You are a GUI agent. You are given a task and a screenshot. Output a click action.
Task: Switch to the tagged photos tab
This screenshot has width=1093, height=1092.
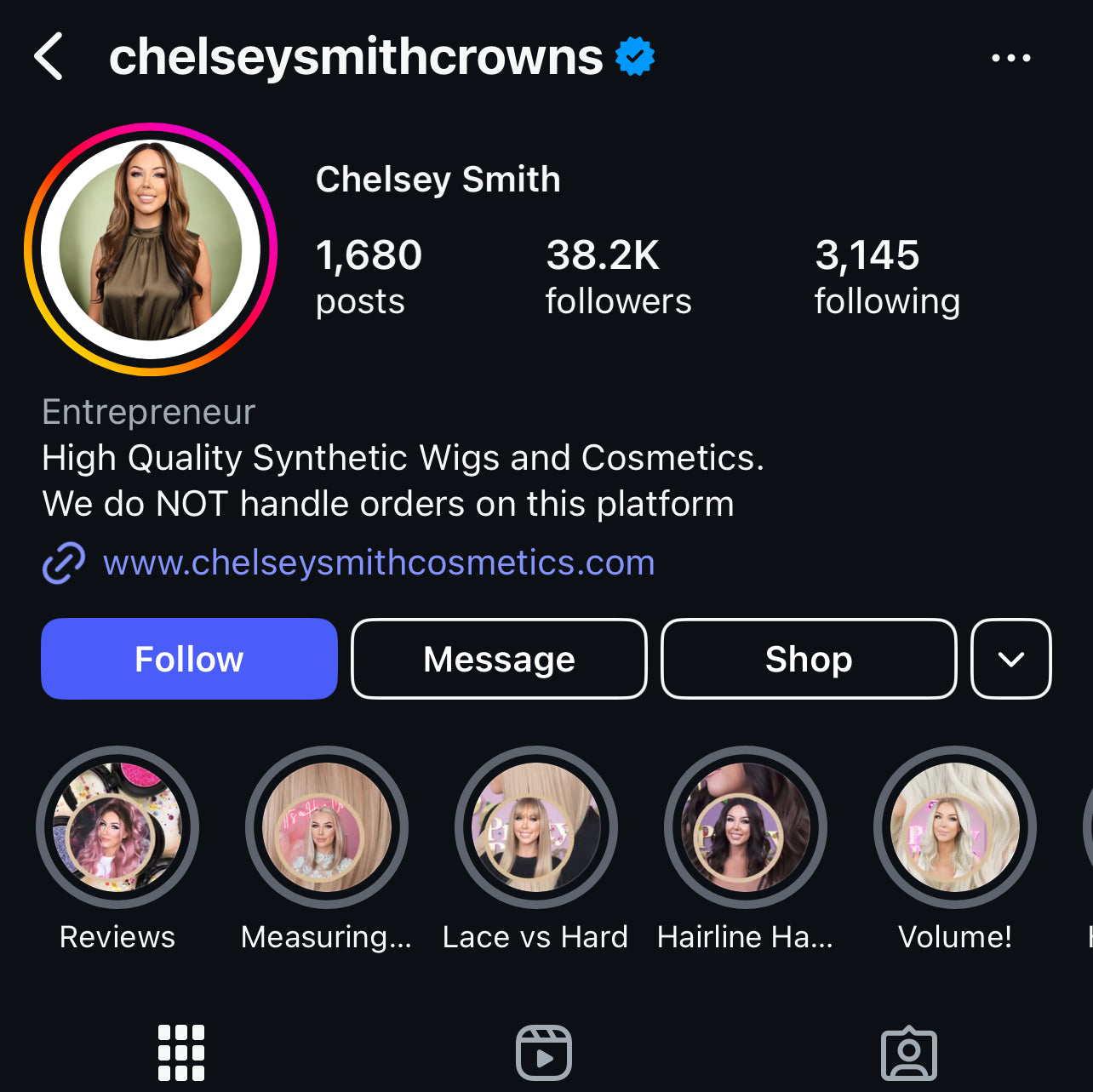pos(908,1053)
